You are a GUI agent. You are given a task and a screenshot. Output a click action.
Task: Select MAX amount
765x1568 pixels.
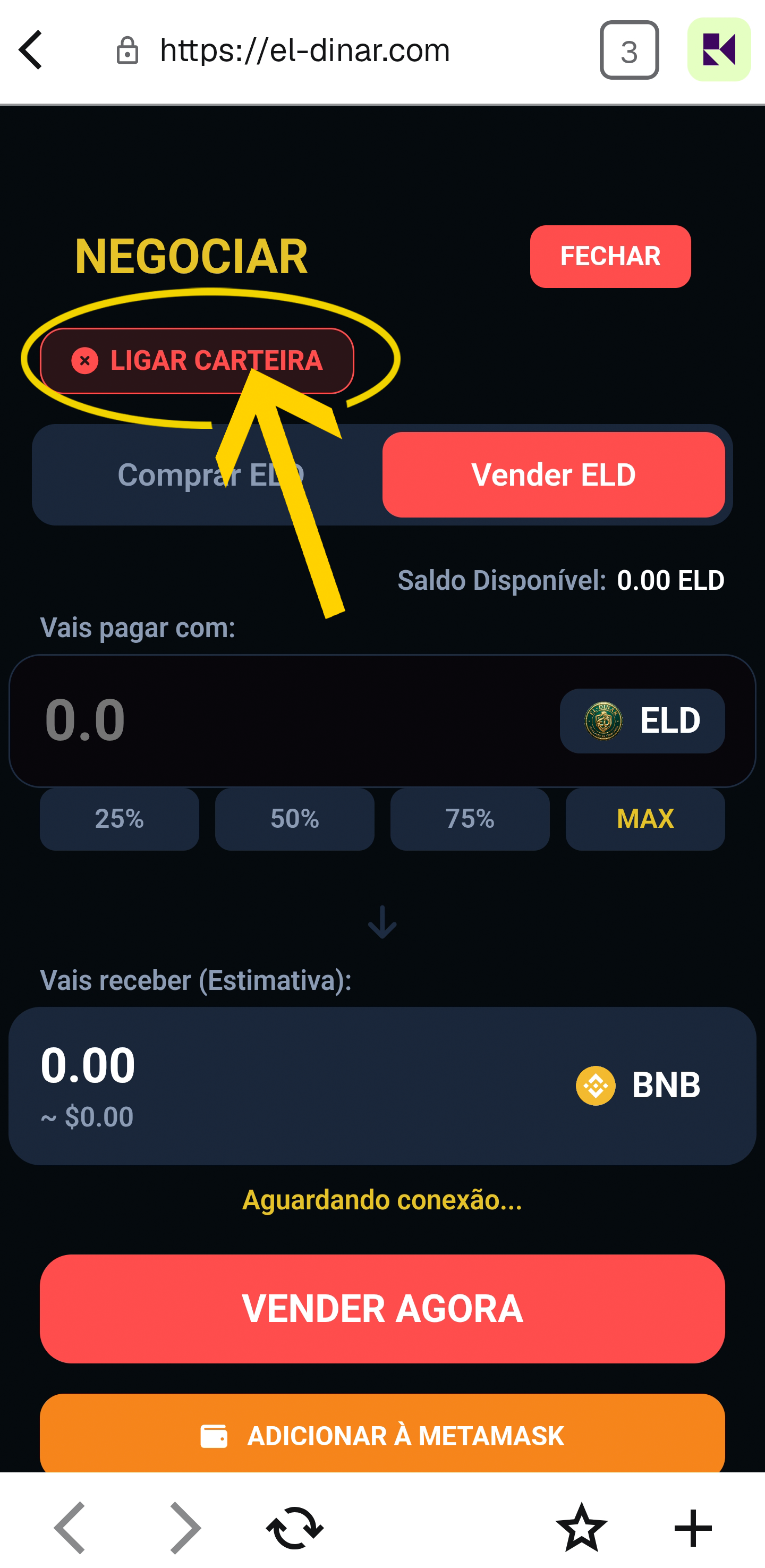[644, 819]
